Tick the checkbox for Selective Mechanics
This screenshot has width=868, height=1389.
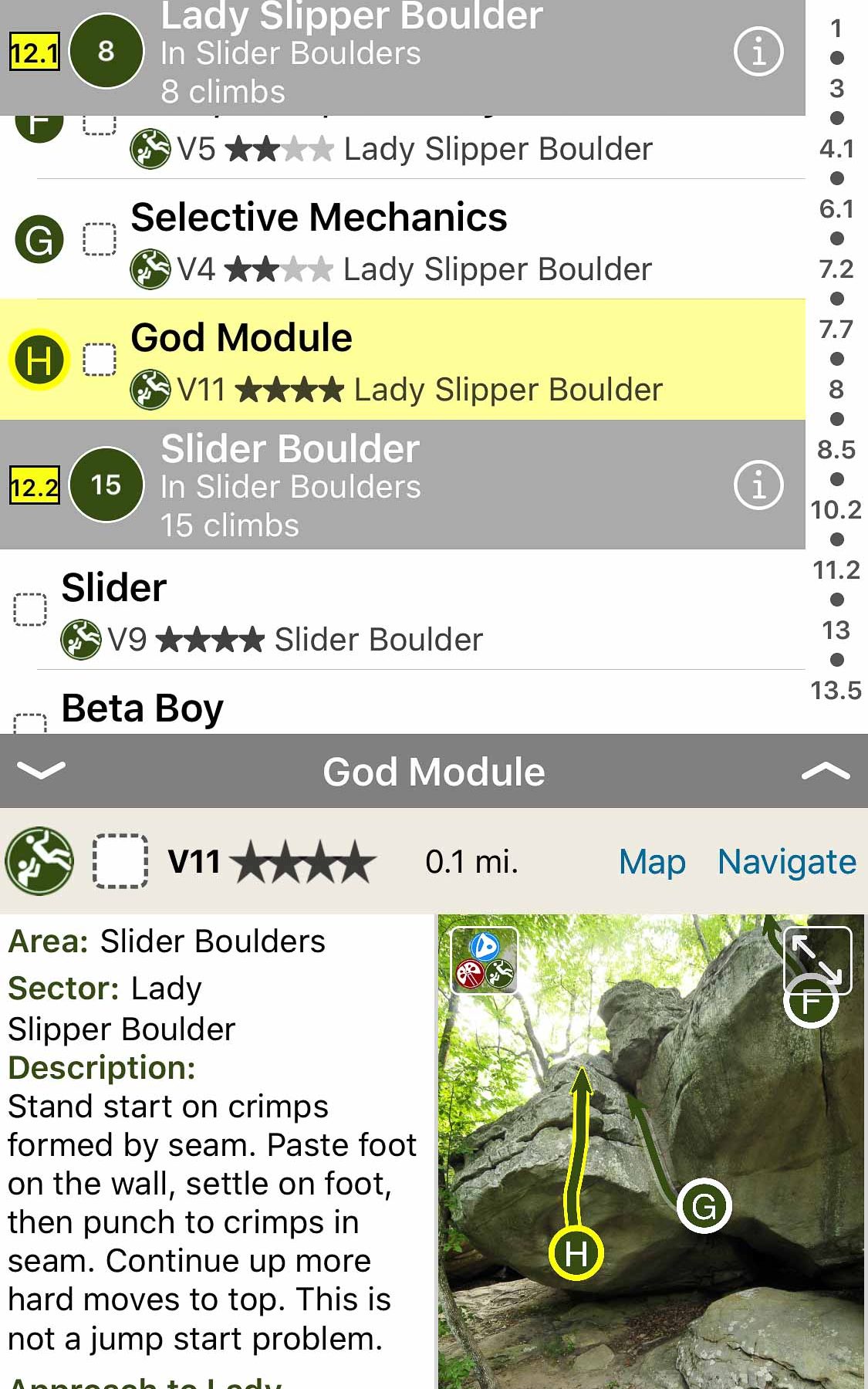pyautogui.click(x=100, y=239)
